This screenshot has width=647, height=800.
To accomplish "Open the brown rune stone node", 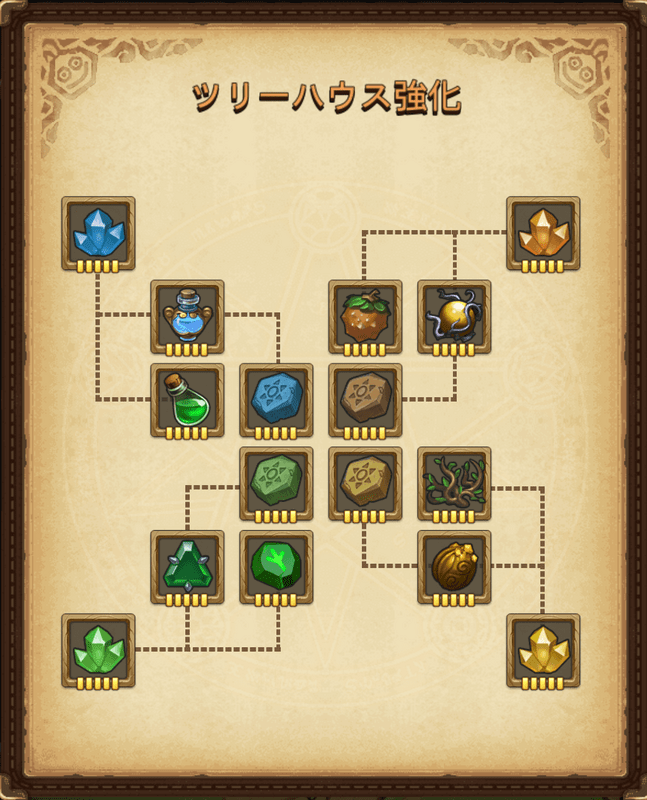I will pyautogui.click(x=365, y=399).
